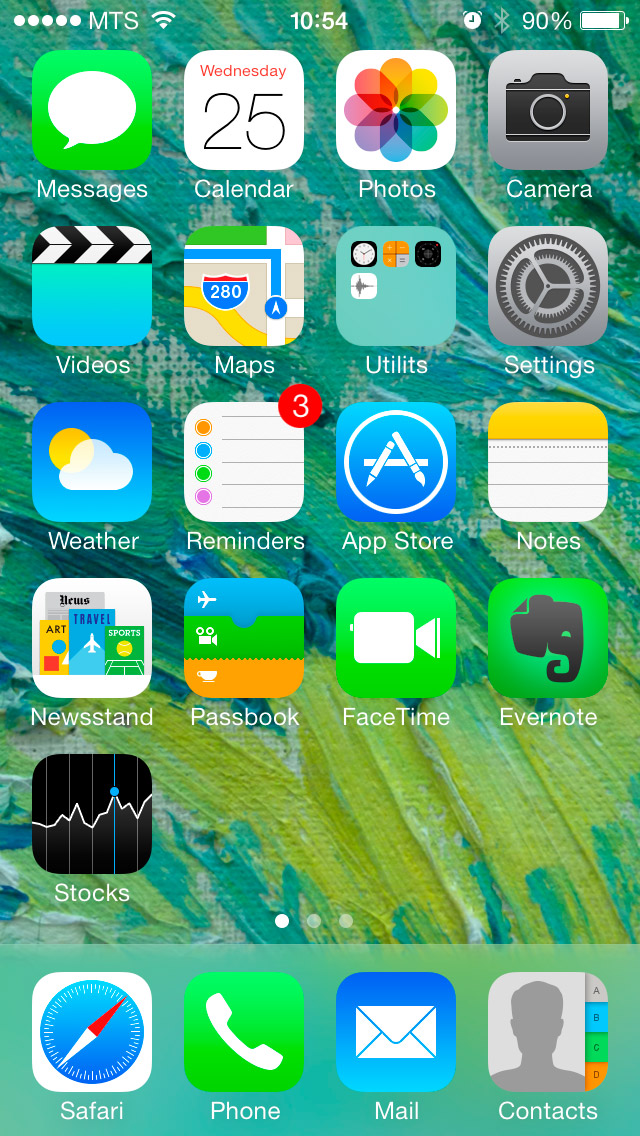Image resolution: width=640 pixels, height=1136 pixels.
Task: Open Evernote
Action: click(548, 638)
